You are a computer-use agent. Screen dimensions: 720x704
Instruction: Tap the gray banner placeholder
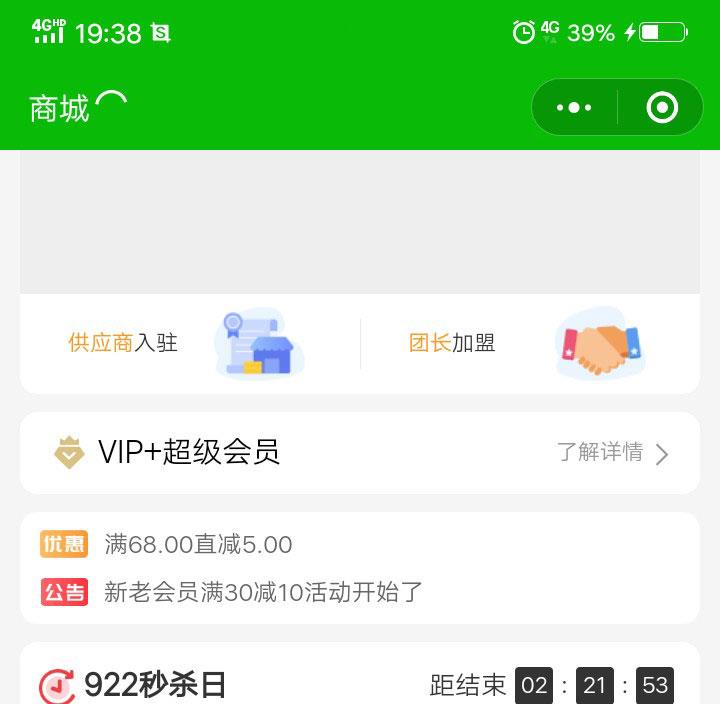point(360,222)
